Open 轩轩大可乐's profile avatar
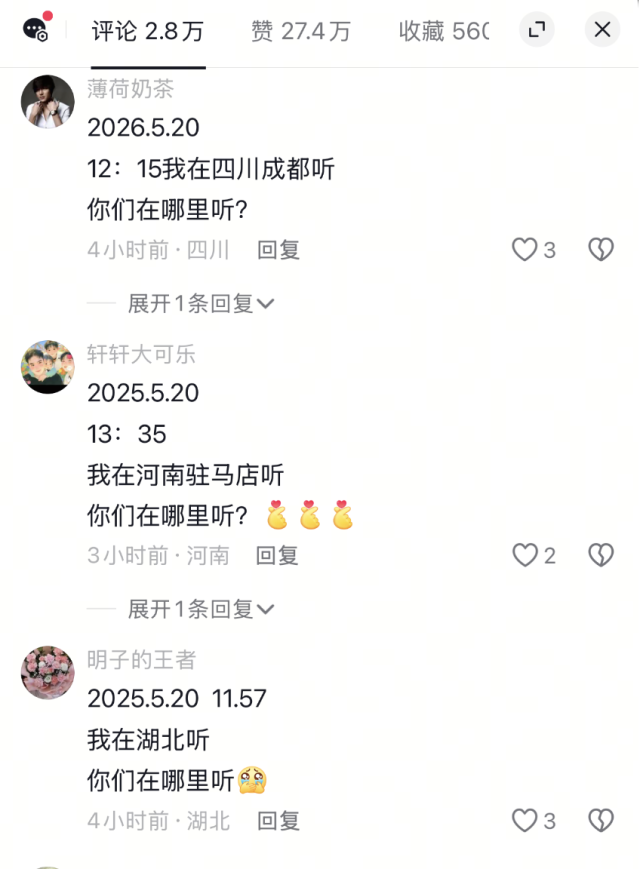The width and height of the screenshot is (640, 869). [48, 367]
